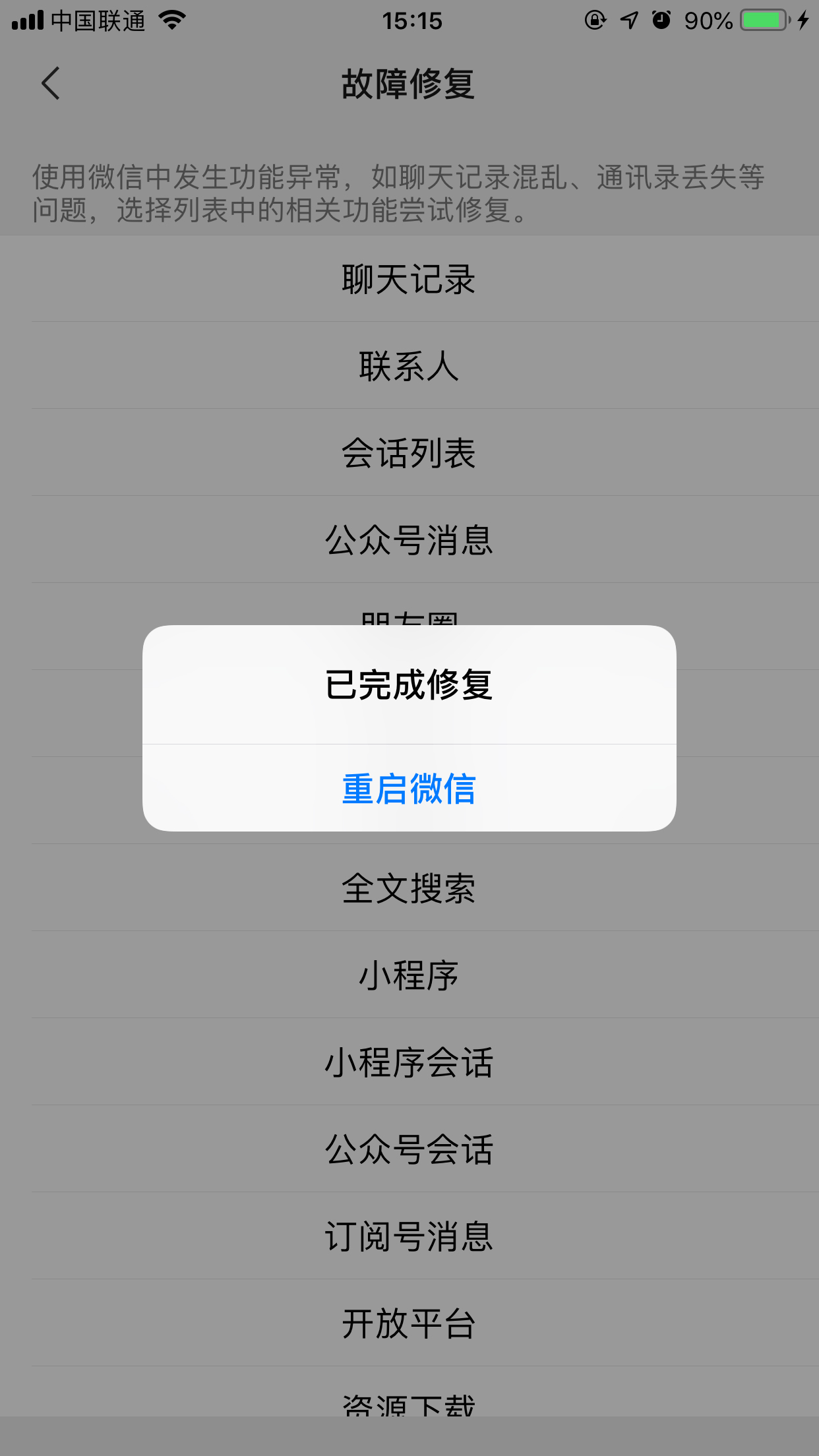The image size is (819, 1456).
Task: Select 联系人 from the repair list
Action: click(x=409, y=365)
